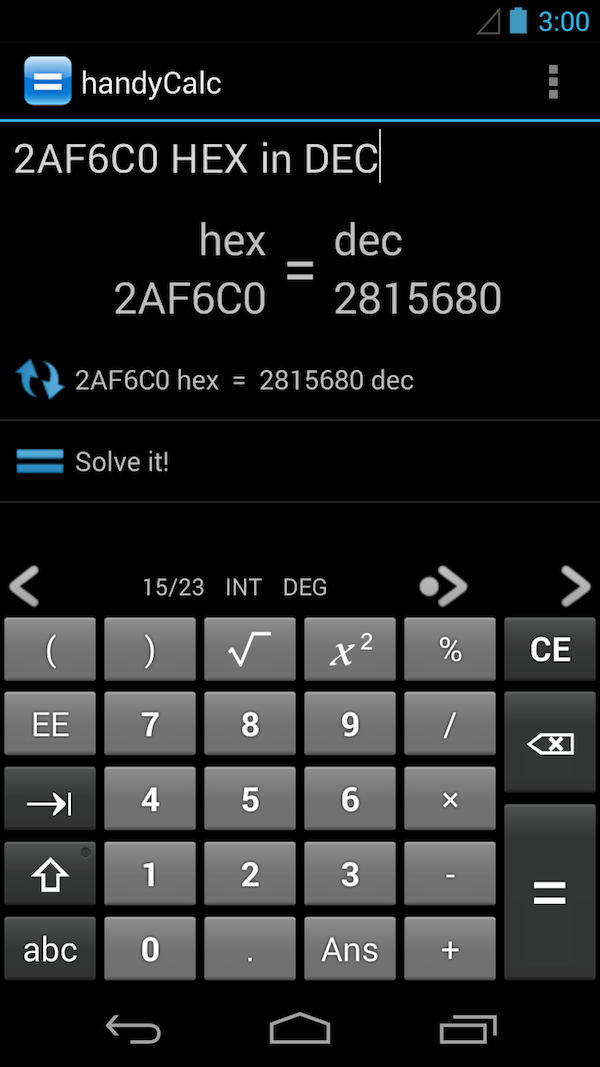Switch to the abc letter keyboard

click(x=50, y=949)
